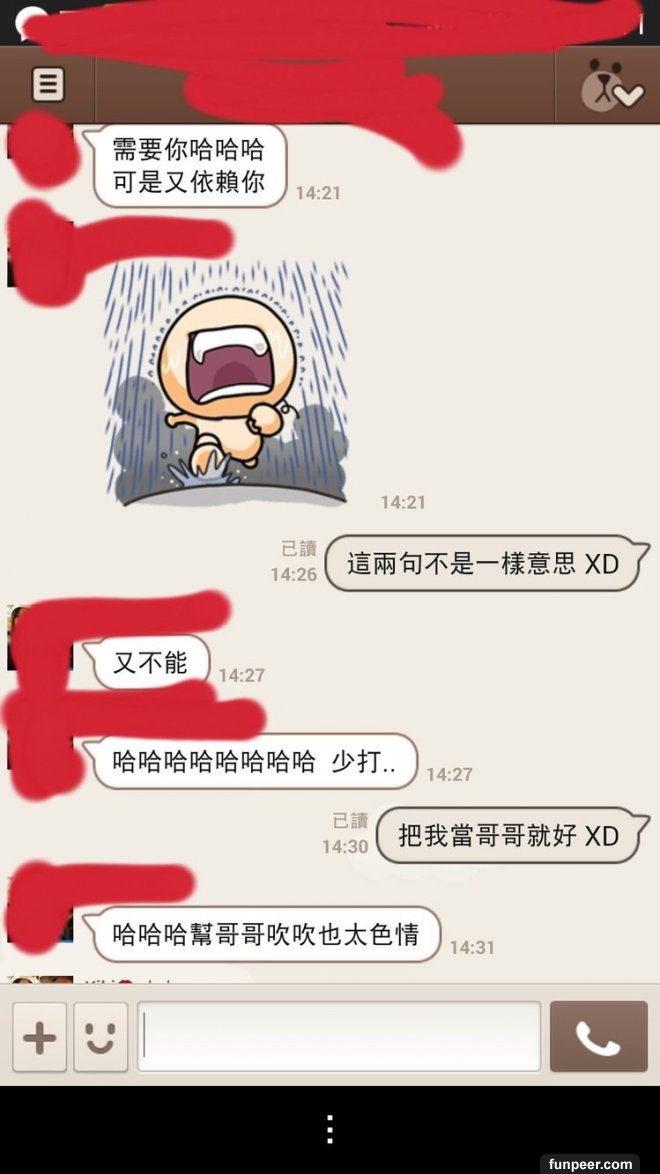Open the emoji sticker picker
Image resolution: width=660 pixels, height=1174 pixels.
click(x=101, y=1037)
